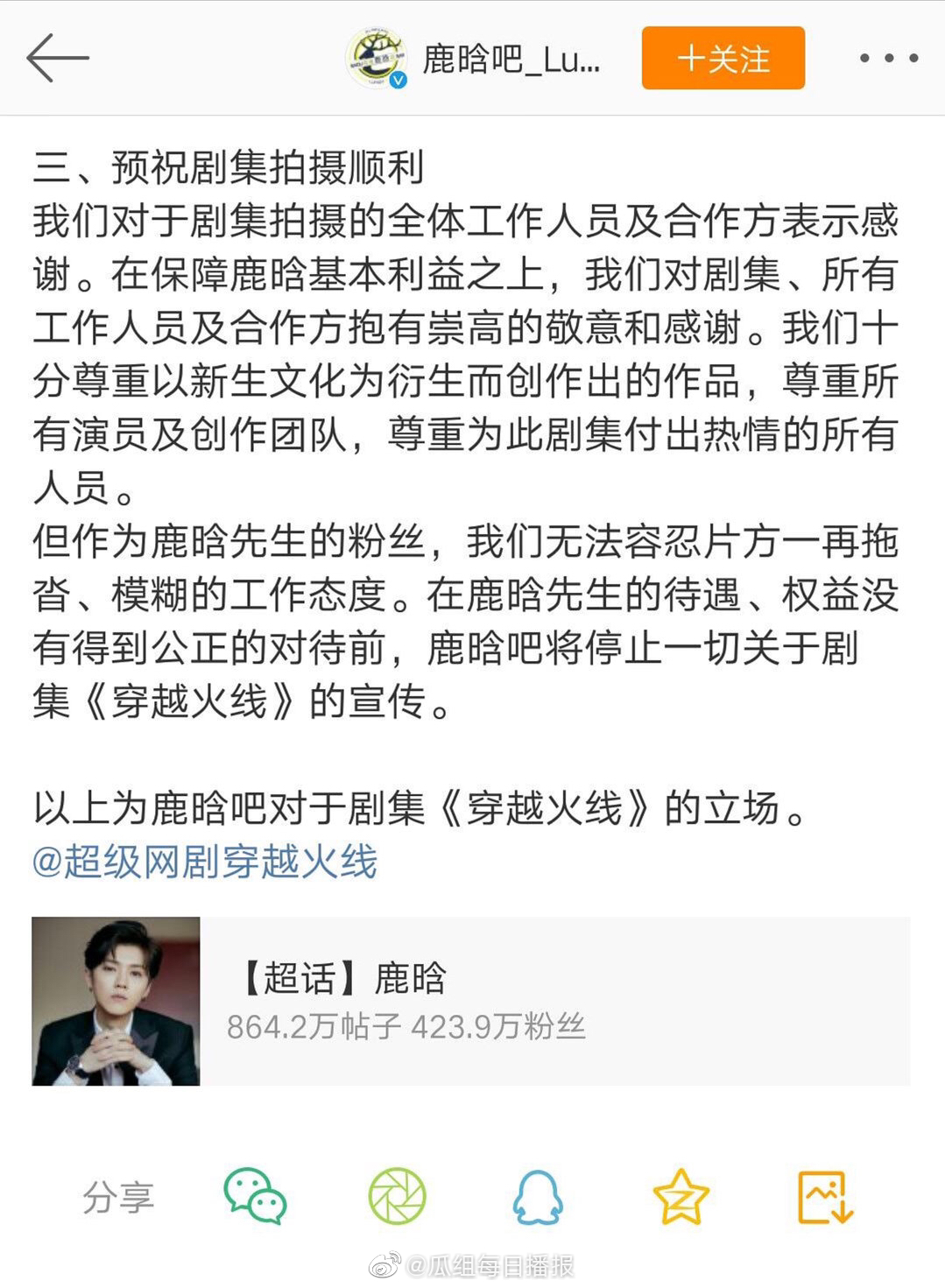Follow 鹿晗吧 with the 关注 button
The image size is (945, 1288).
(x=723, y=58)
